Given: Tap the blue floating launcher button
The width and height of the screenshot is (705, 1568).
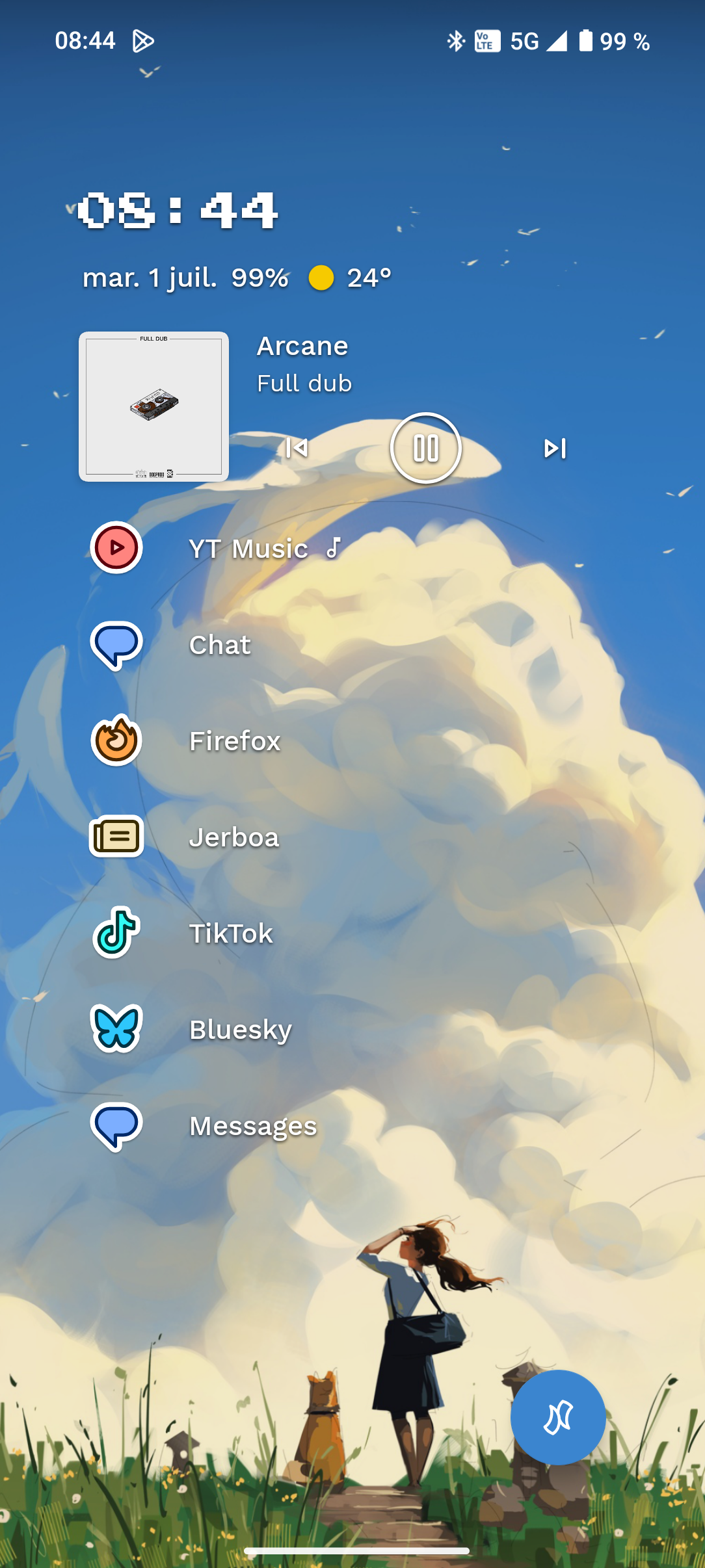Looking at the screenshot, I should (x=558, y=1417).
